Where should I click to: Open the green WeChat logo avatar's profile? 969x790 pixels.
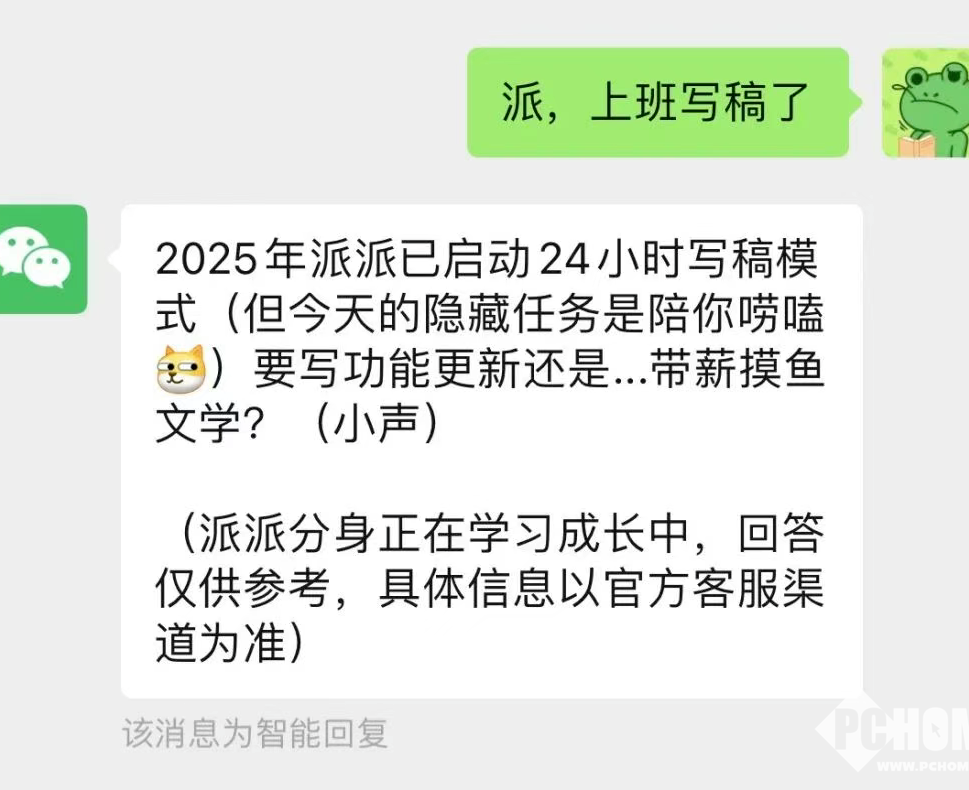pos(43,259)
